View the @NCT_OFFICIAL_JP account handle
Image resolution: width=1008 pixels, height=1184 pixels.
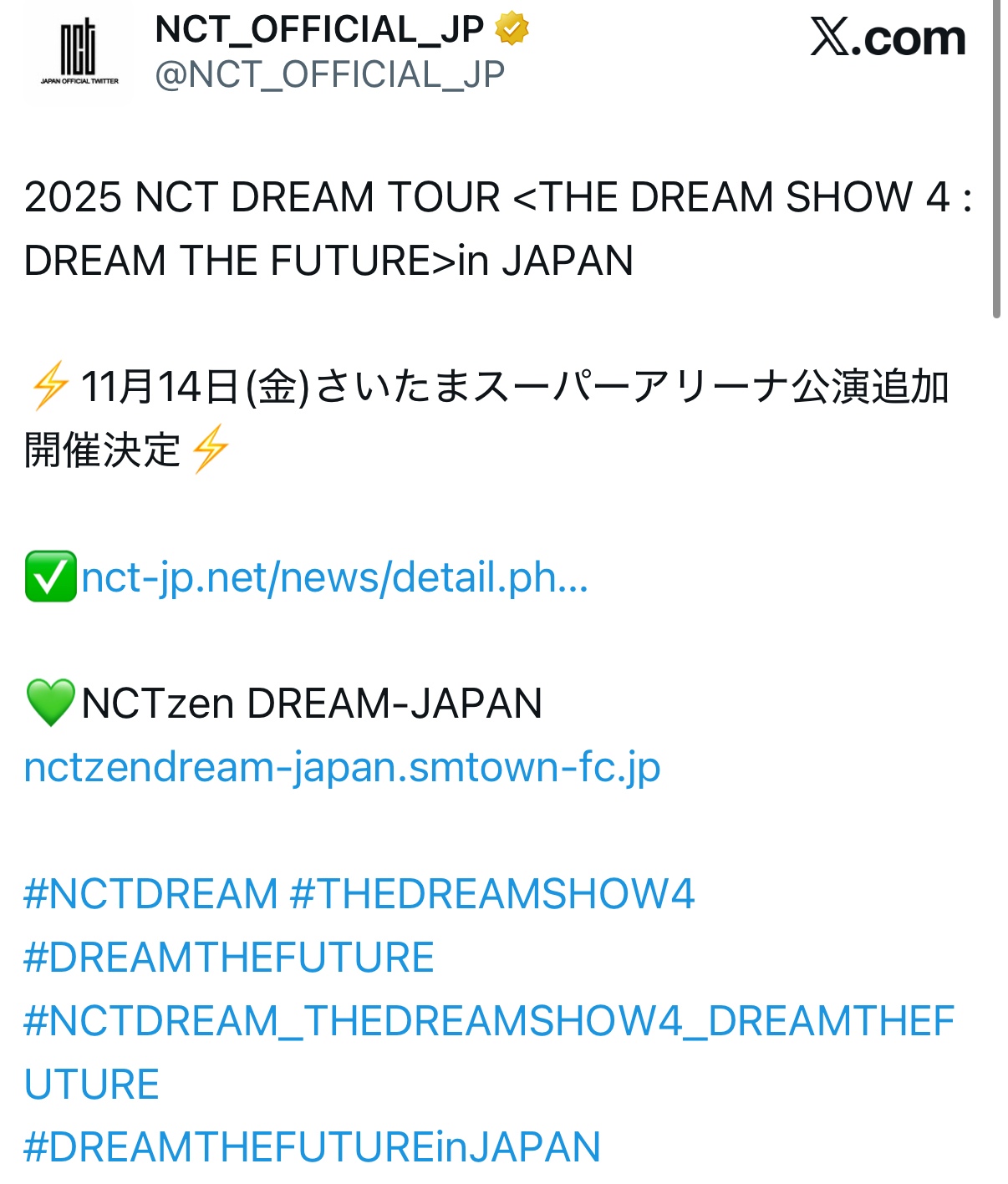click(329, 75)
